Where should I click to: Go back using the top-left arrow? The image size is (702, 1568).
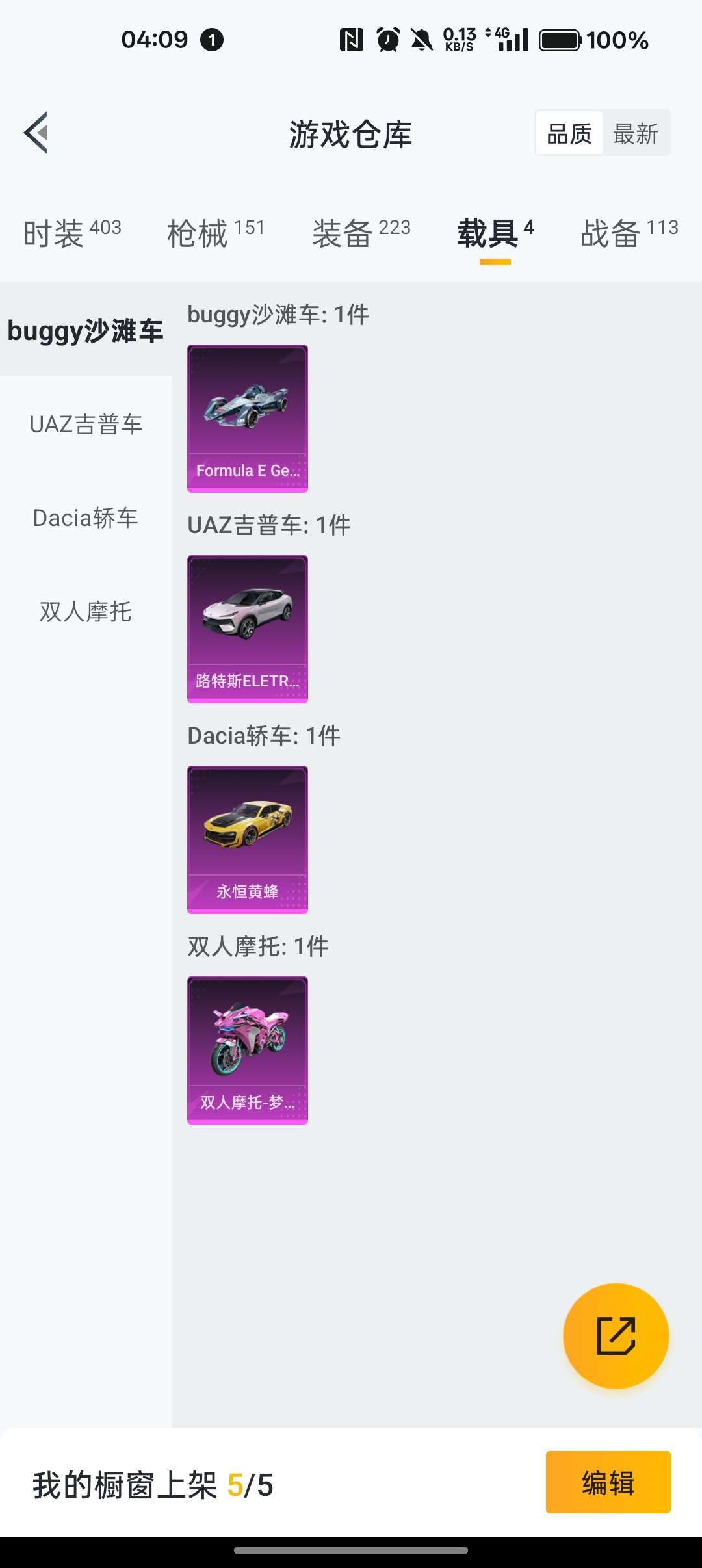click(36, 133)
